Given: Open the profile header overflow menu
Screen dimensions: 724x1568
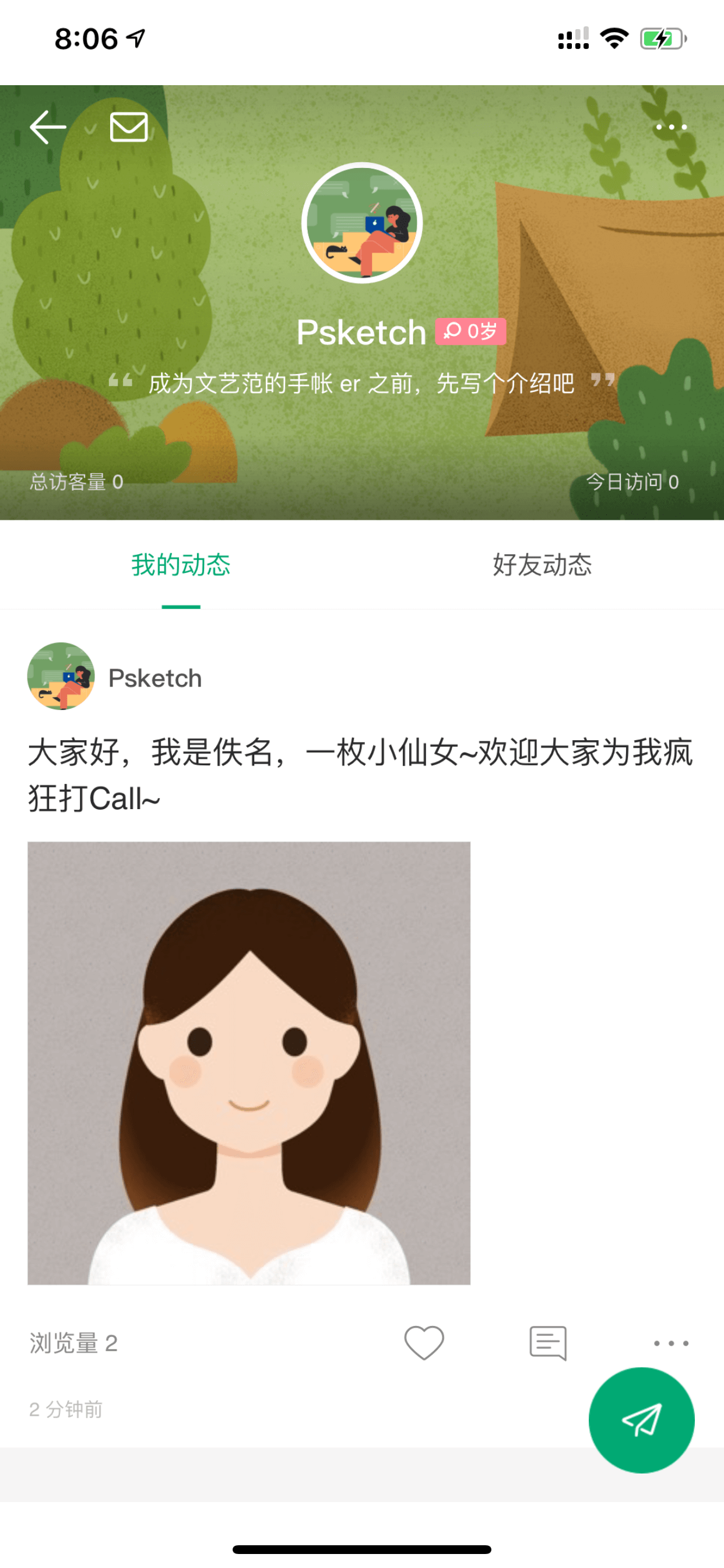Looking at the screenshot, I should [x=671, y=127].
